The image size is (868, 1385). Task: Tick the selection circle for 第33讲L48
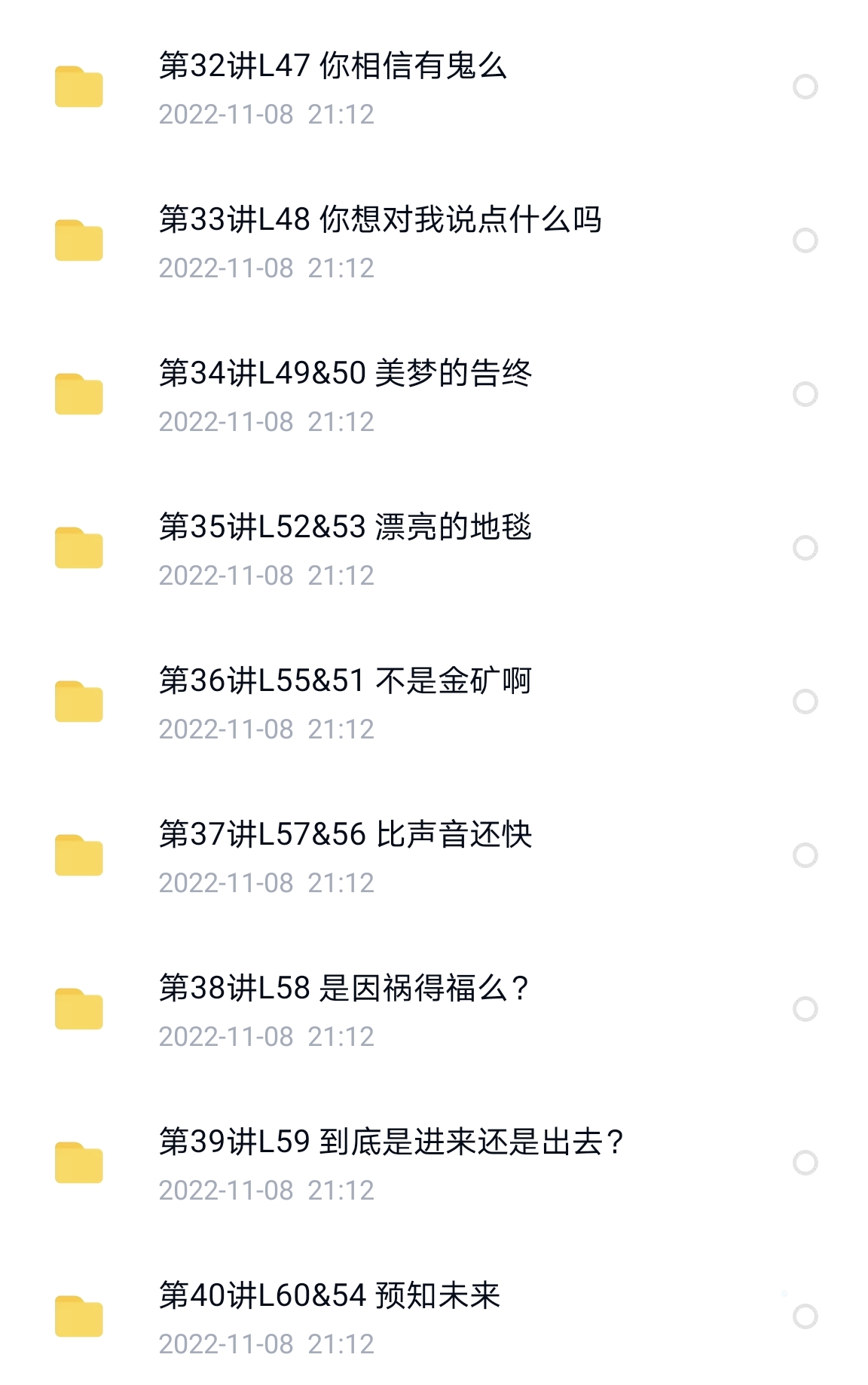click(x=805, y=240)
